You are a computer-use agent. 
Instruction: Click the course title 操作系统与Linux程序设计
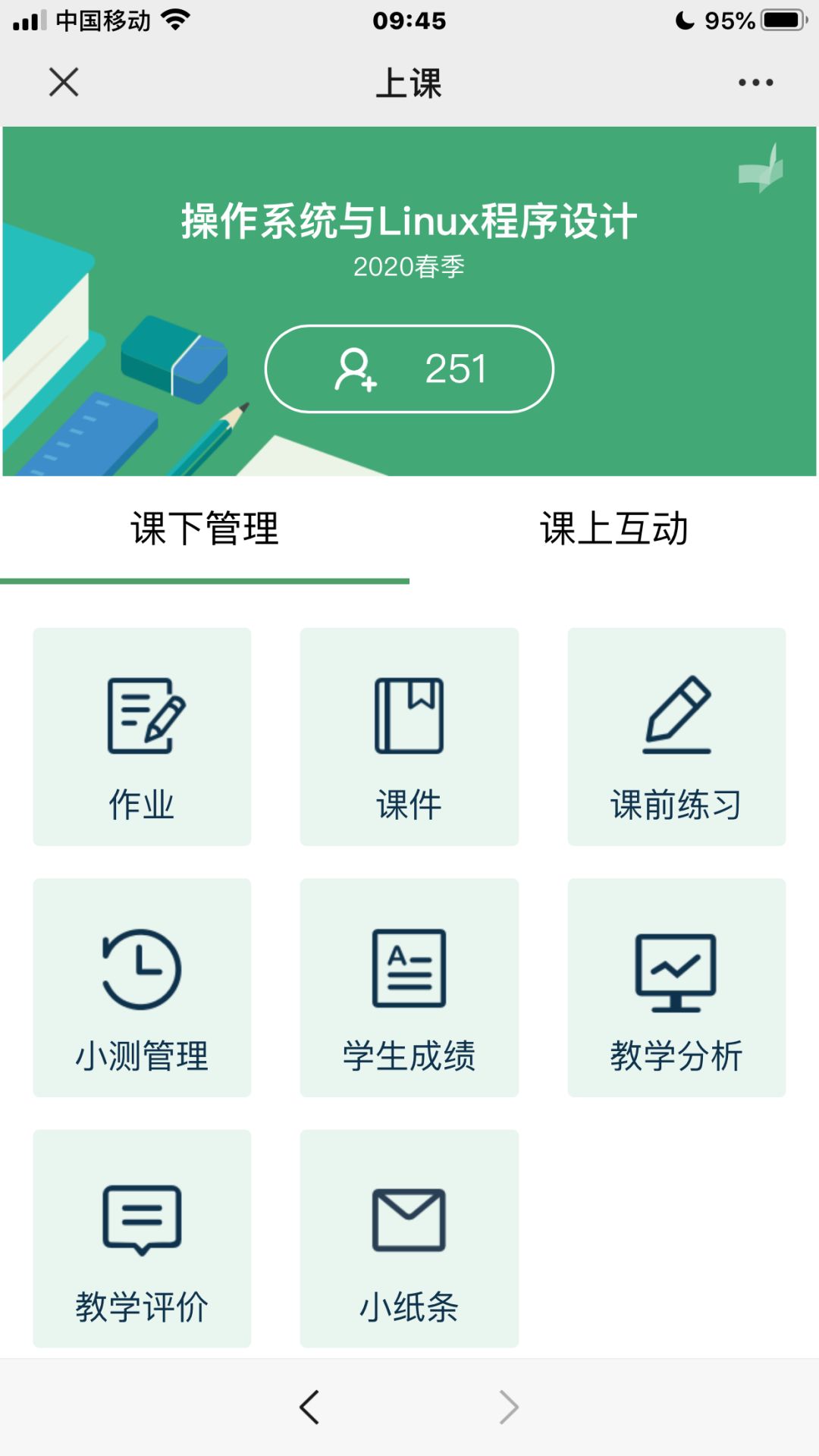[x=409, y=219]
